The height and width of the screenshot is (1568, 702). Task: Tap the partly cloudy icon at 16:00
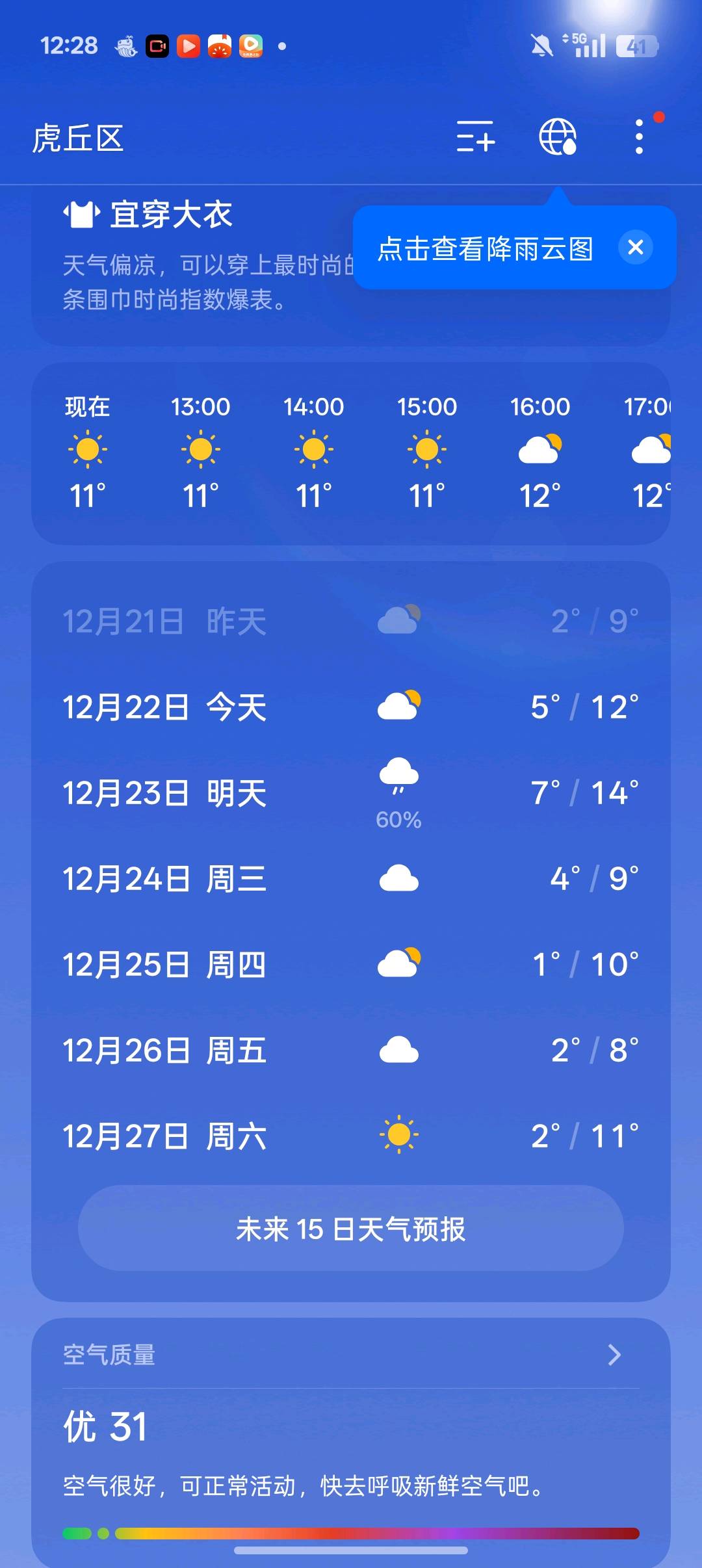coord(540,449)
